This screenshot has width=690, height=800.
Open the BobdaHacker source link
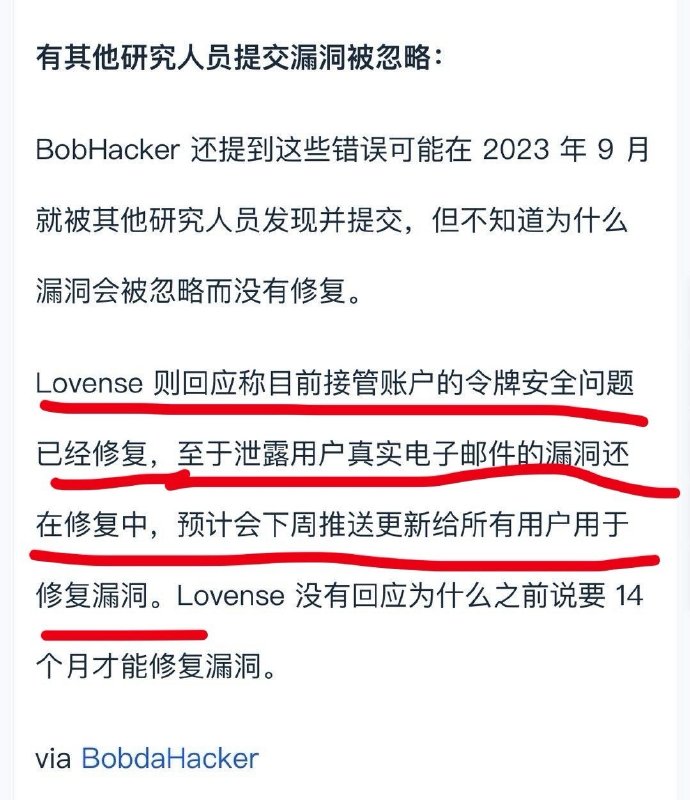[x=168, y=757]
